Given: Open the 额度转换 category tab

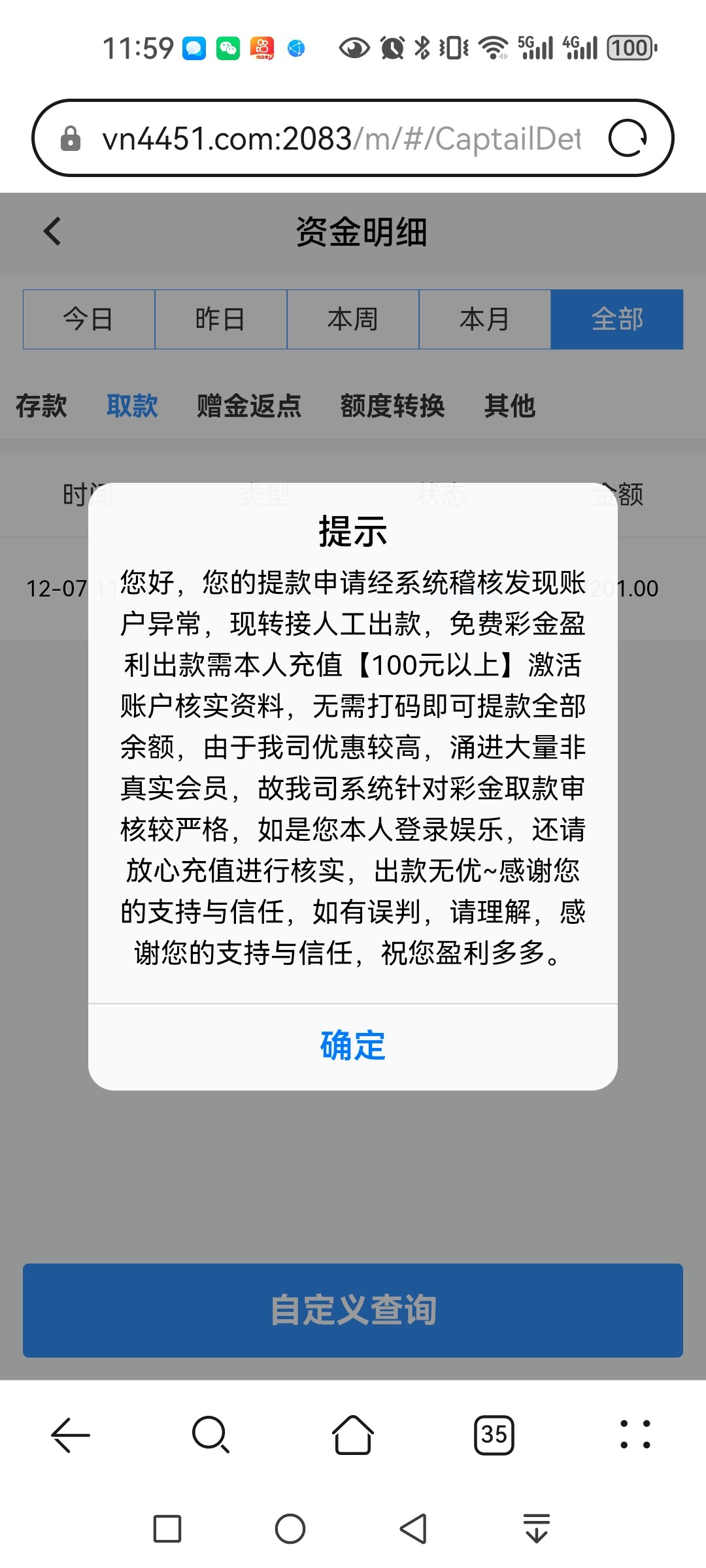Looking at the screenshot, I should (x=392, y=406).
